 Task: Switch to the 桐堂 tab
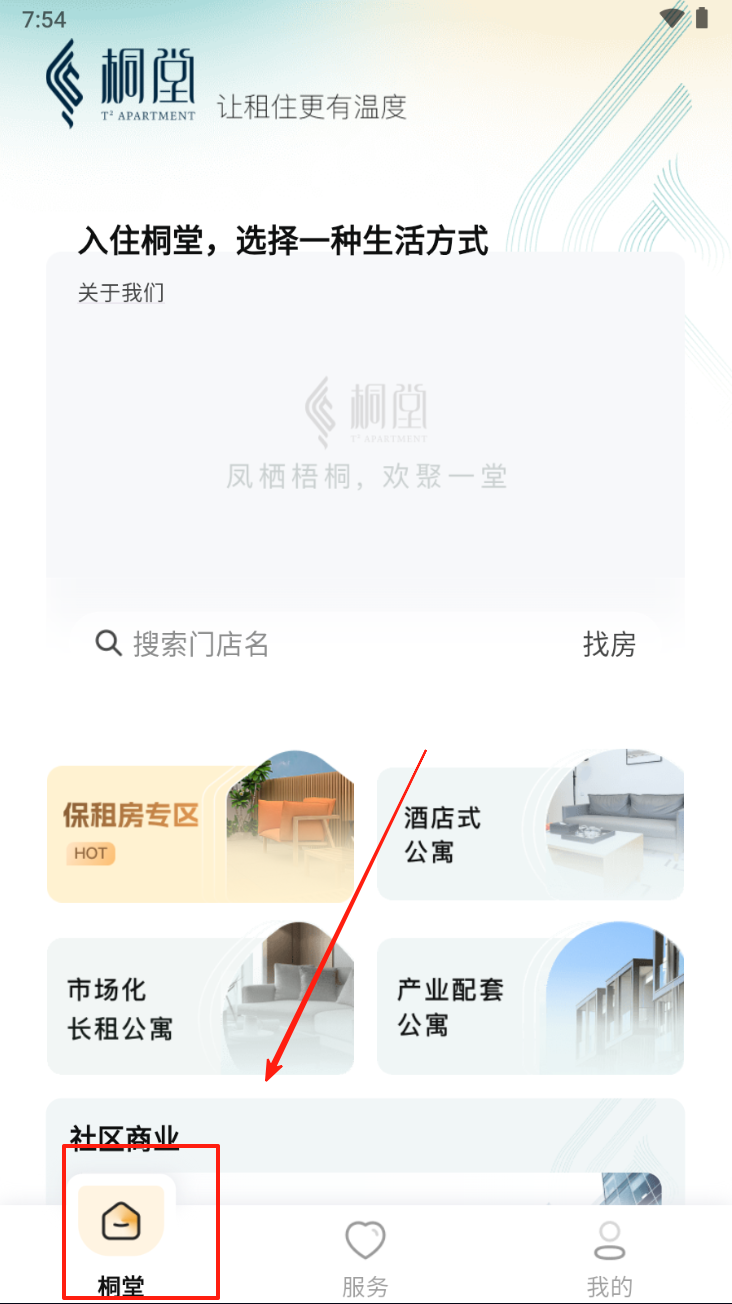(x=121, y=1240)
